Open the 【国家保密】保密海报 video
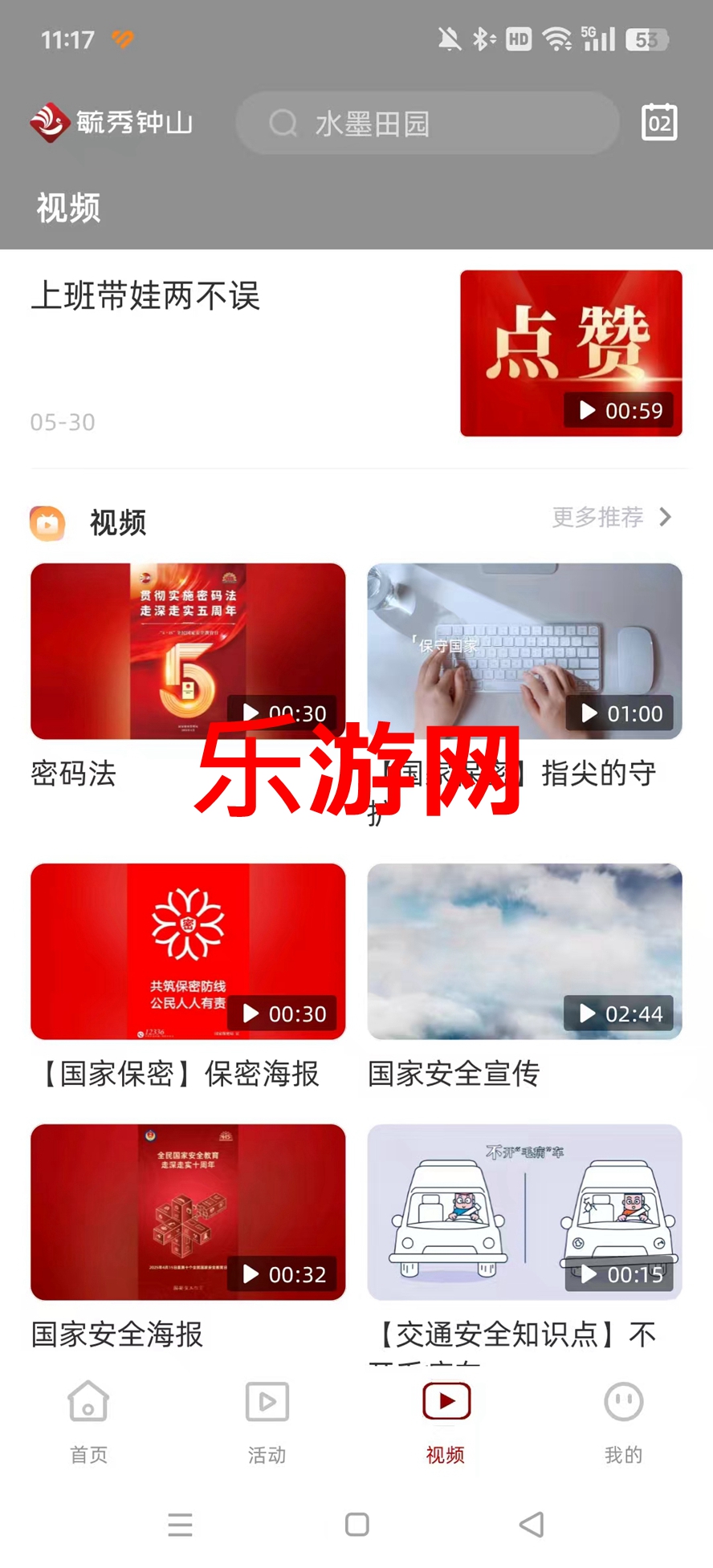The width and height of the screenshot is (713, 1568). click(188, 951)
